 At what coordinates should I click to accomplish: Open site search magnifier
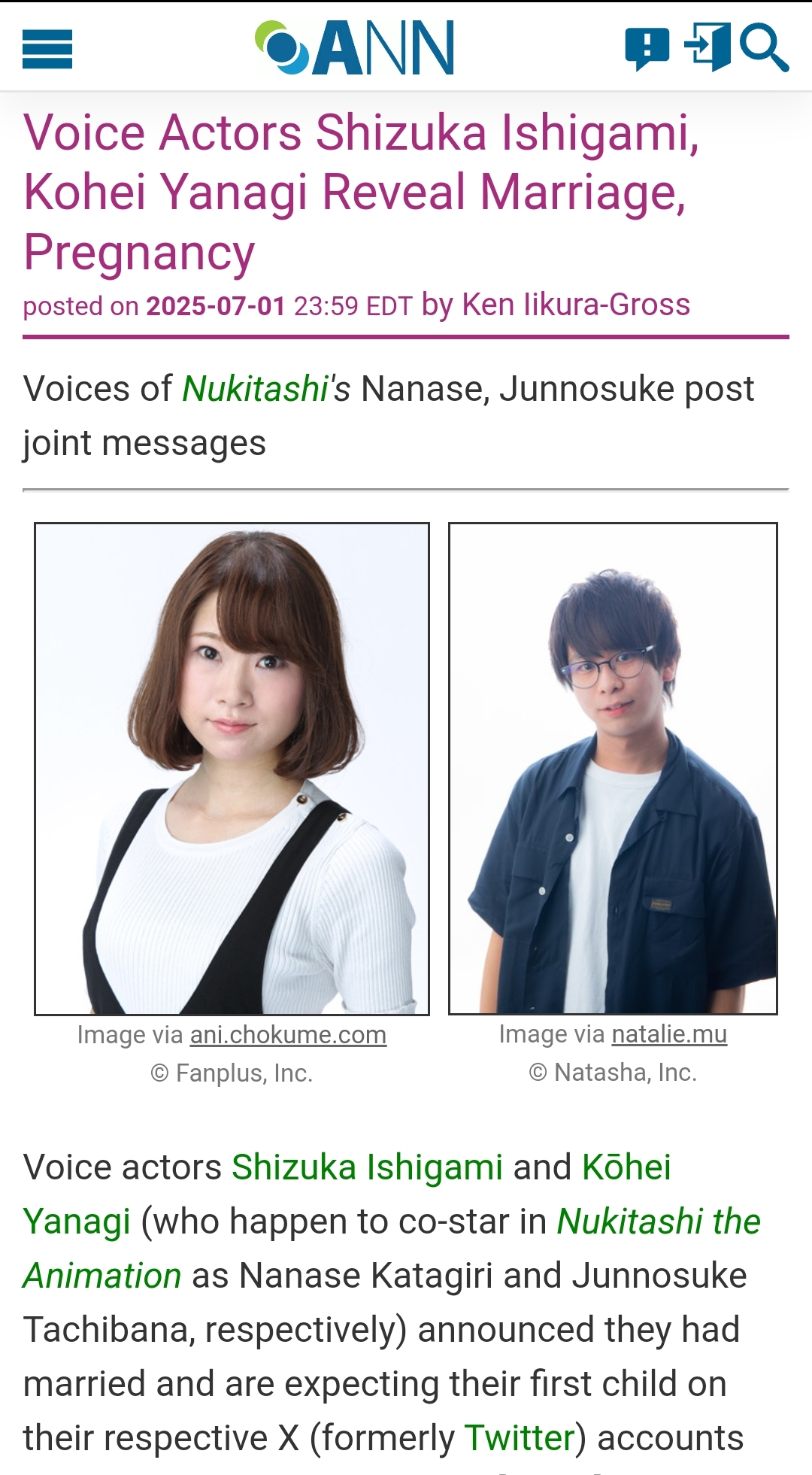click(x=764, y=48)
